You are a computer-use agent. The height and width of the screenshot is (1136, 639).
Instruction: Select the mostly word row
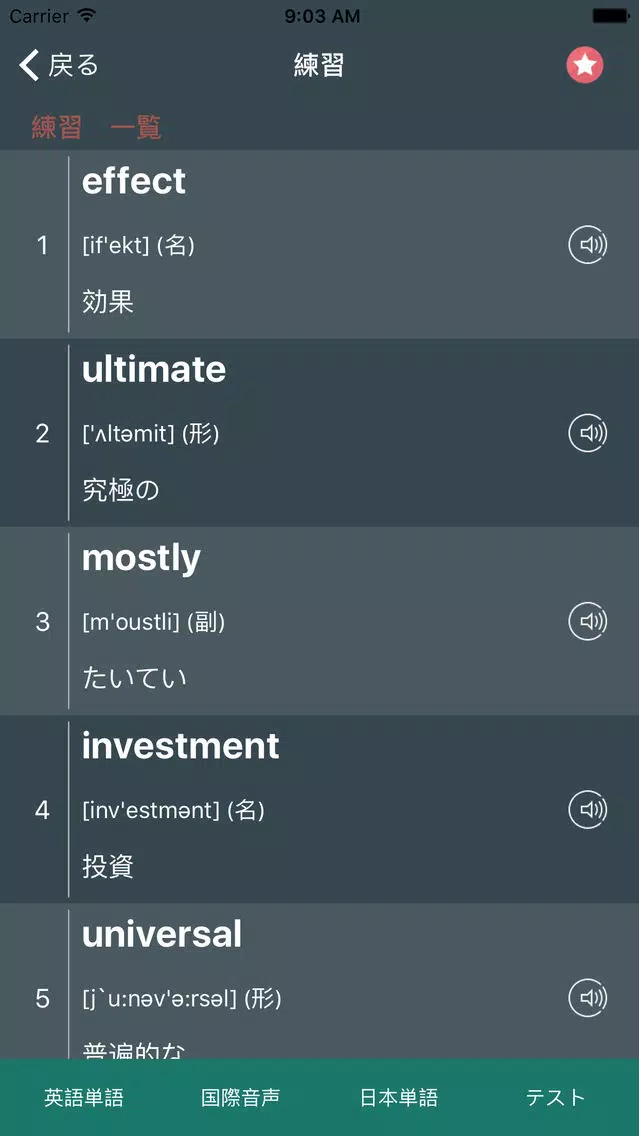320,622
